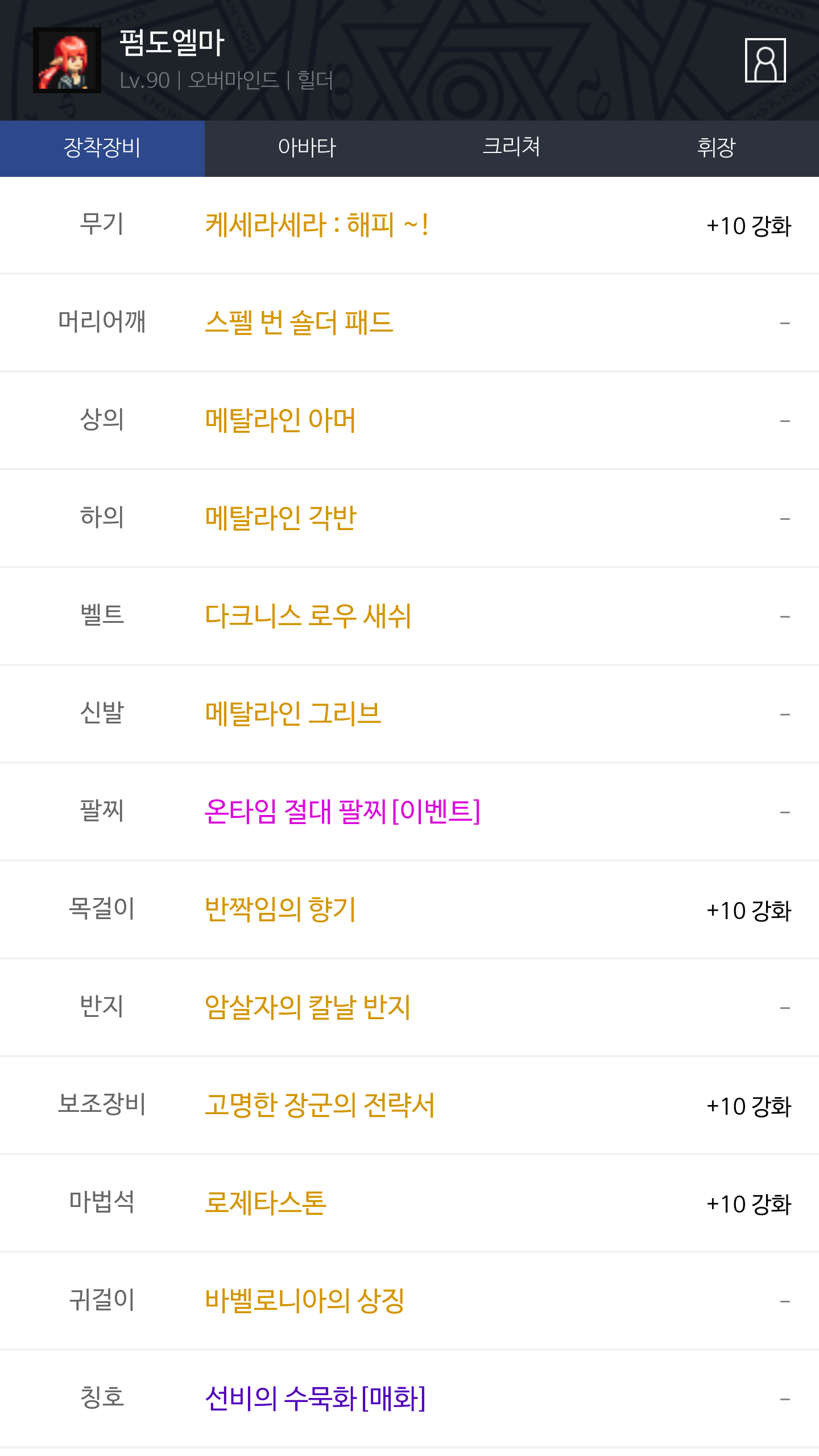Open 메탈라인 아머 item
Screen dimensions: 819x1456
coord(280,420)
